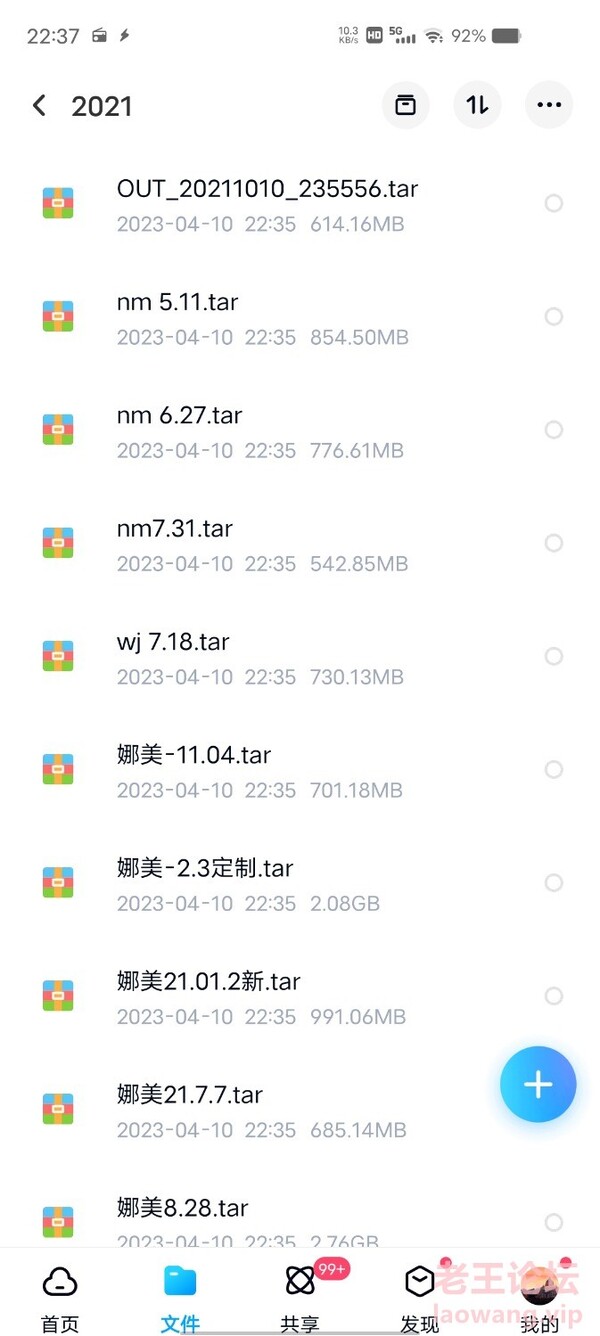
Task: Select the checkbox for OUT_20211010_235556.tar
Action: (x=553, y=204)
